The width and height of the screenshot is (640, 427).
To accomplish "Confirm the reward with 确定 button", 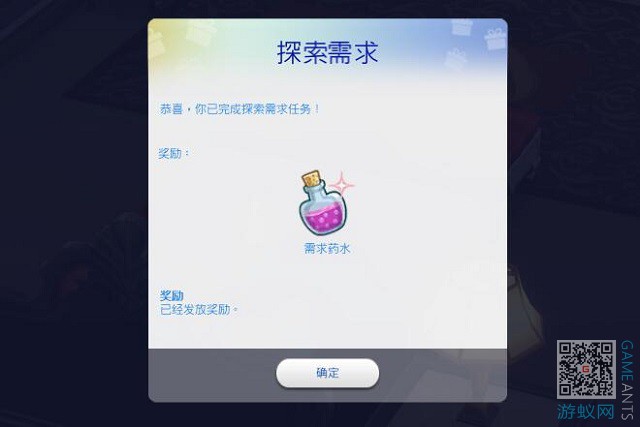I will pos(327,373).
